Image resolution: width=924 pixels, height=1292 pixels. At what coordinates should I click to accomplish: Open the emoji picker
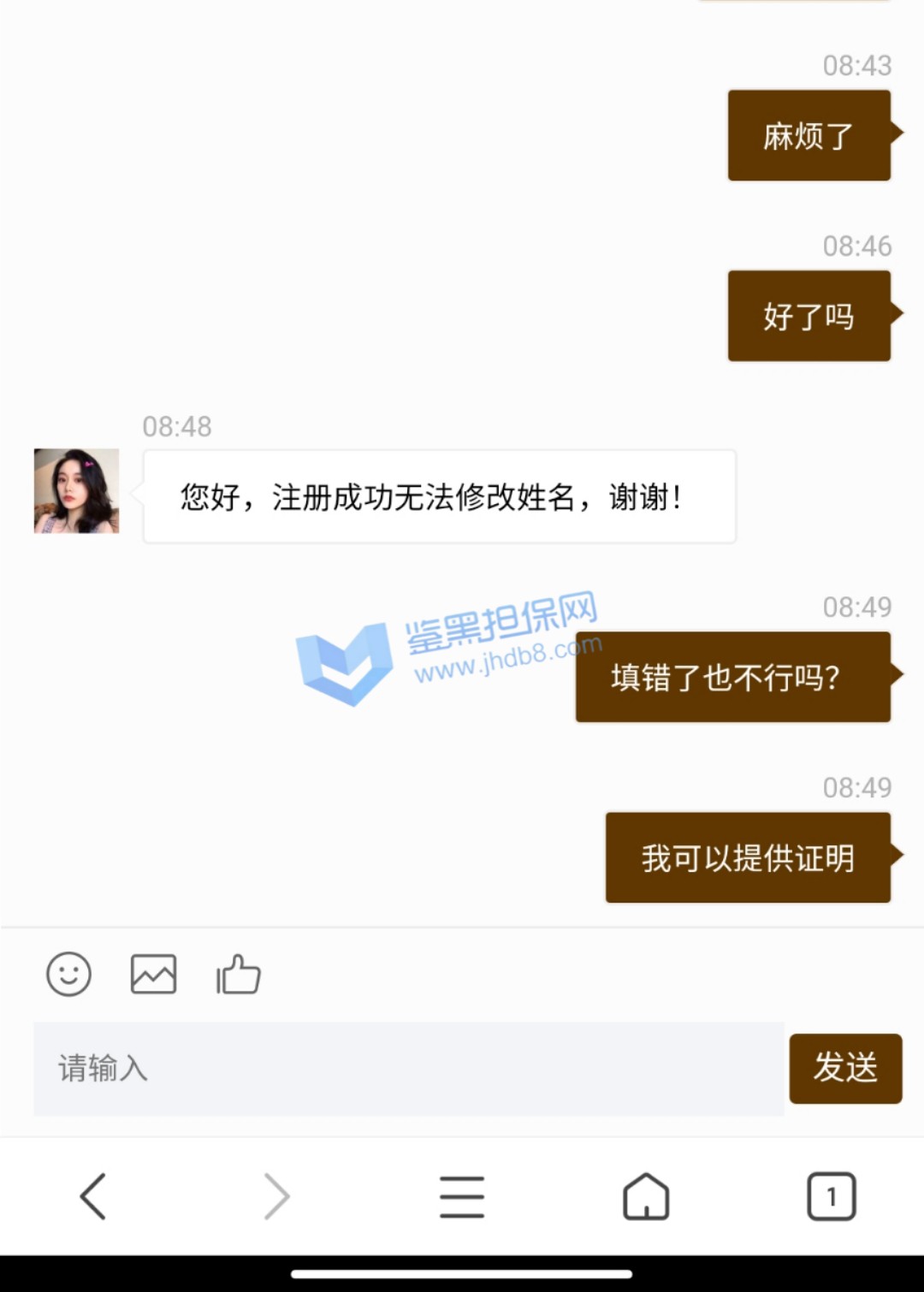coord(68,974)
